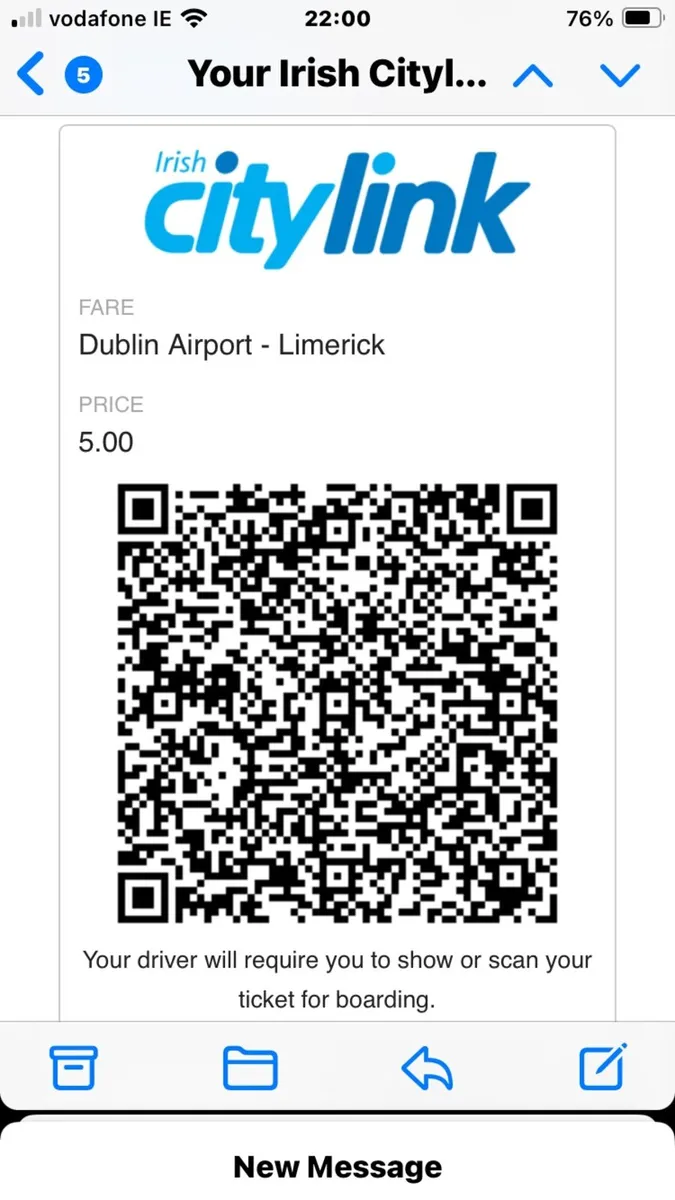Go back to the inbox
The width and height of the screenshot is (675, 1200).
pos(33,75)
